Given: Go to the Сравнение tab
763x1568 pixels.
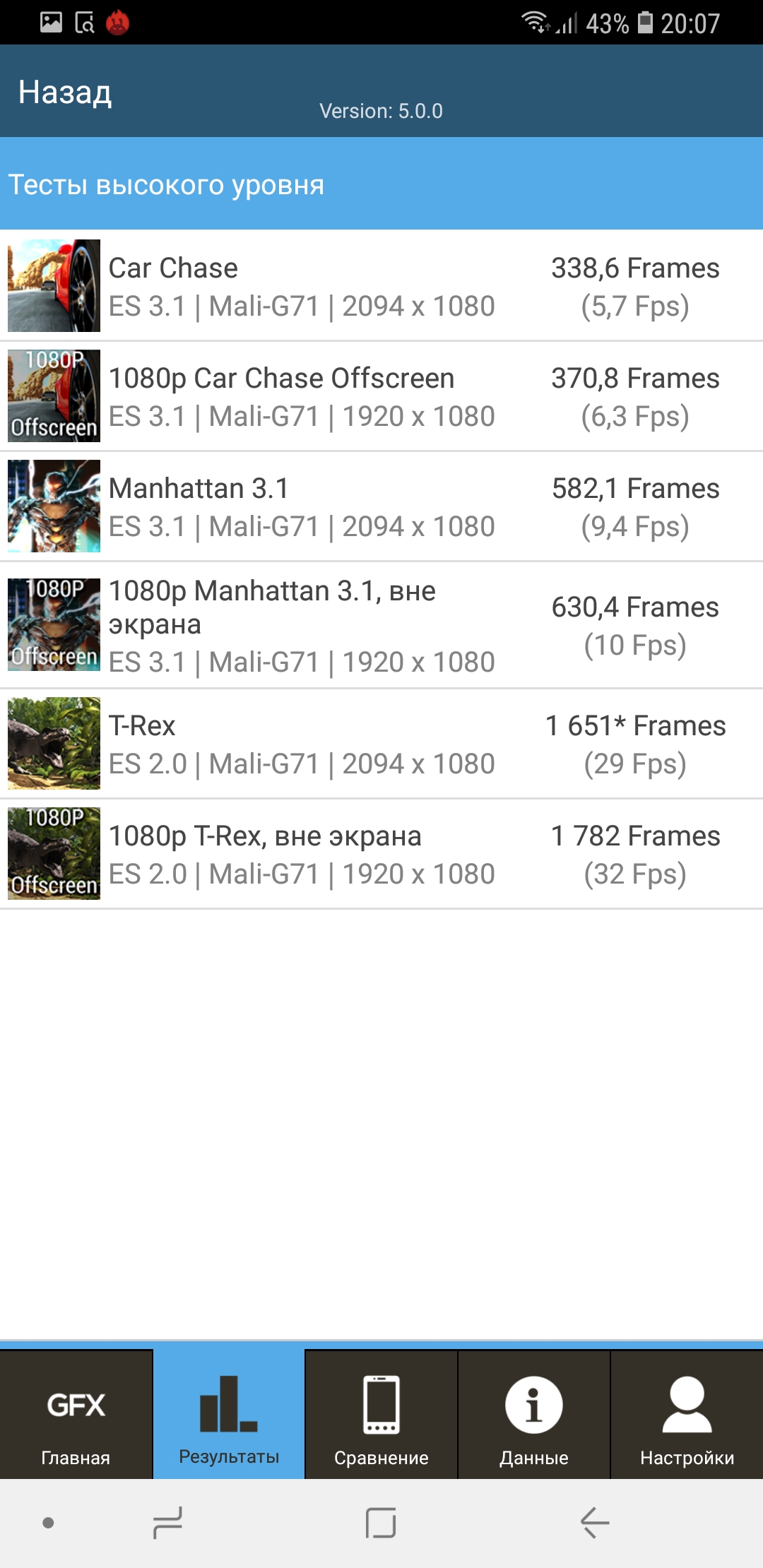Looking at the screenshot, I should coord(381,1415).
